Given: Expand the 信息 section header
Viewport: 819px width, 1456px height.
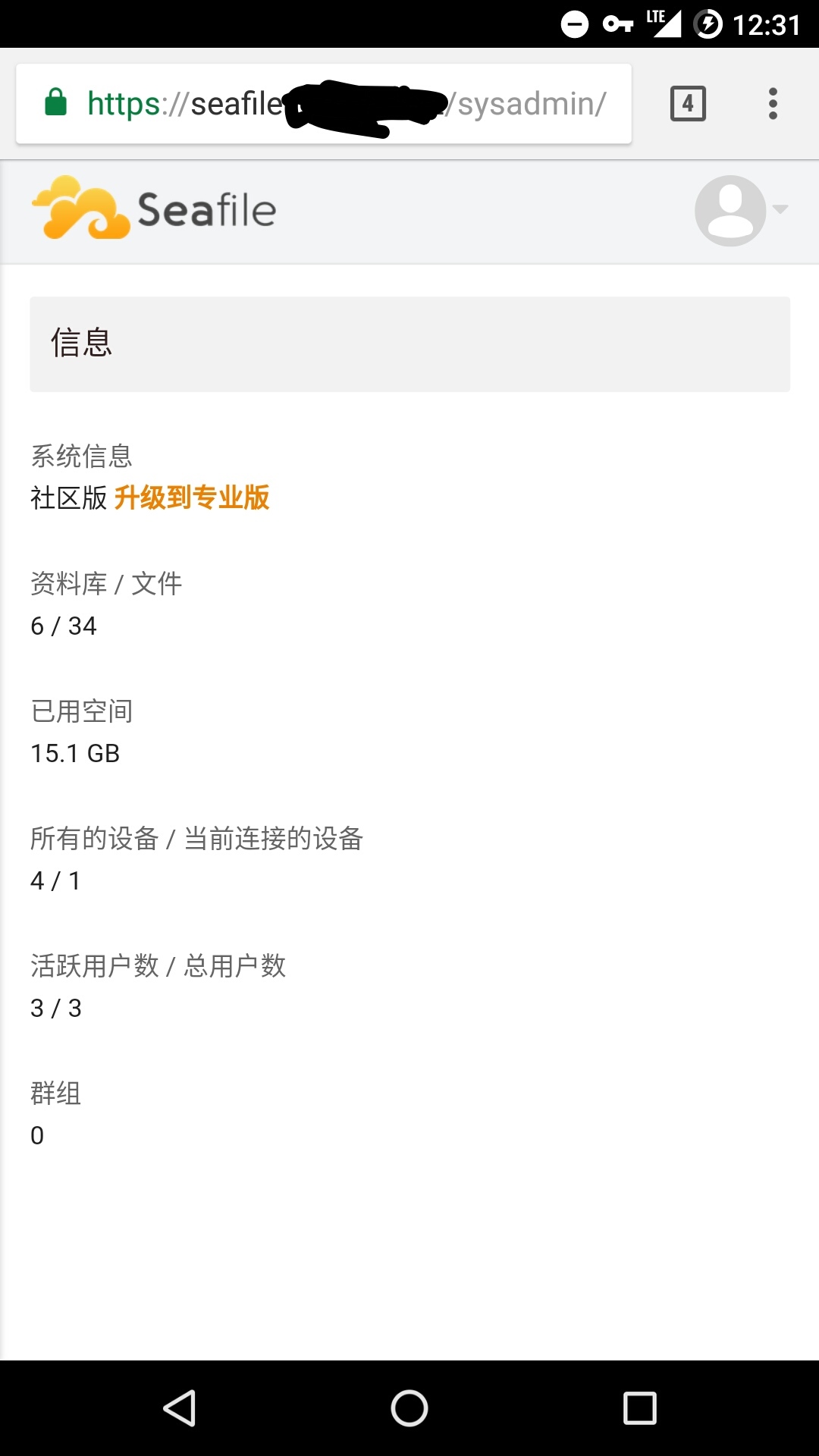Looking at the screenshot, I should [x=409, y=344].
